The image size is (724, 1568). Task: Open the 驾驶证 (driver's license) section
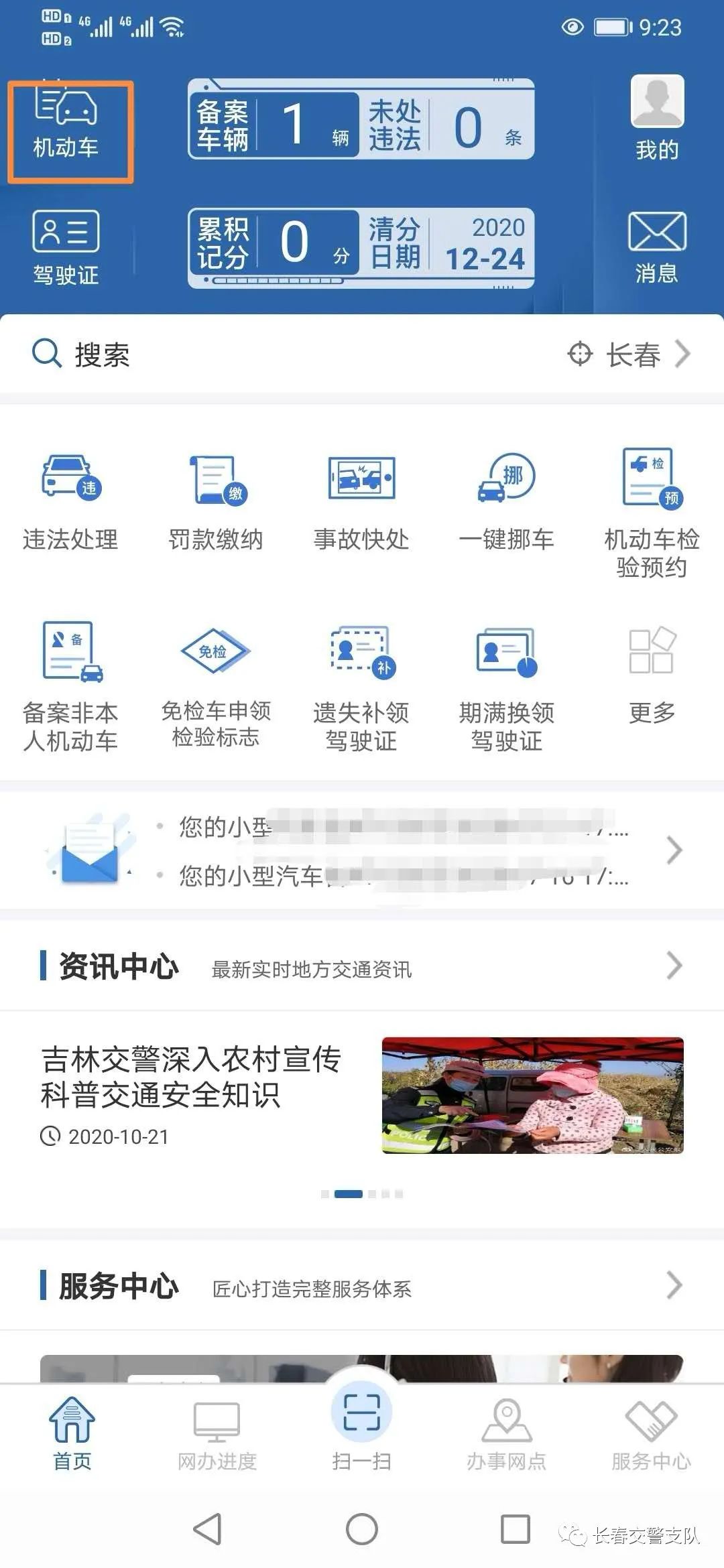[66, 247]
